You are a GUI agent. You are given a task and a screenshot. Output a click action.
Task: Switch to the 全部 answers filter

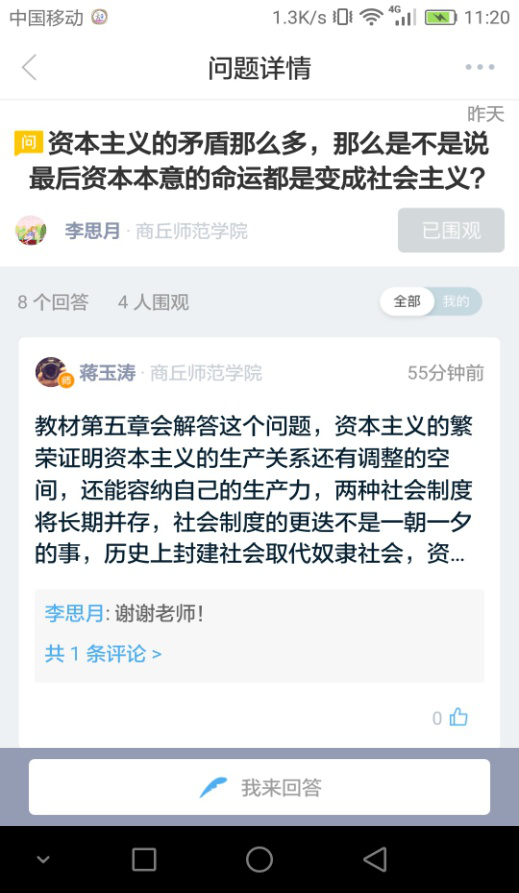coord(407,301)
